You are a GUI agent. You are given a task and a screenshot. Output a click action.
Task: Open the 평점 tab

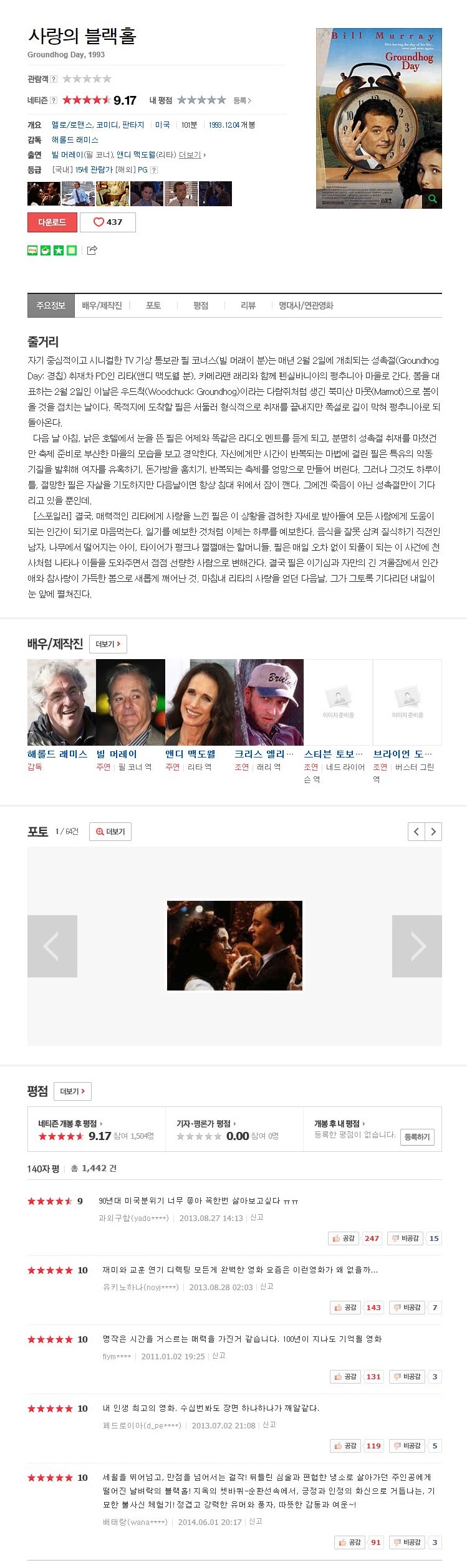click(201, 305)
